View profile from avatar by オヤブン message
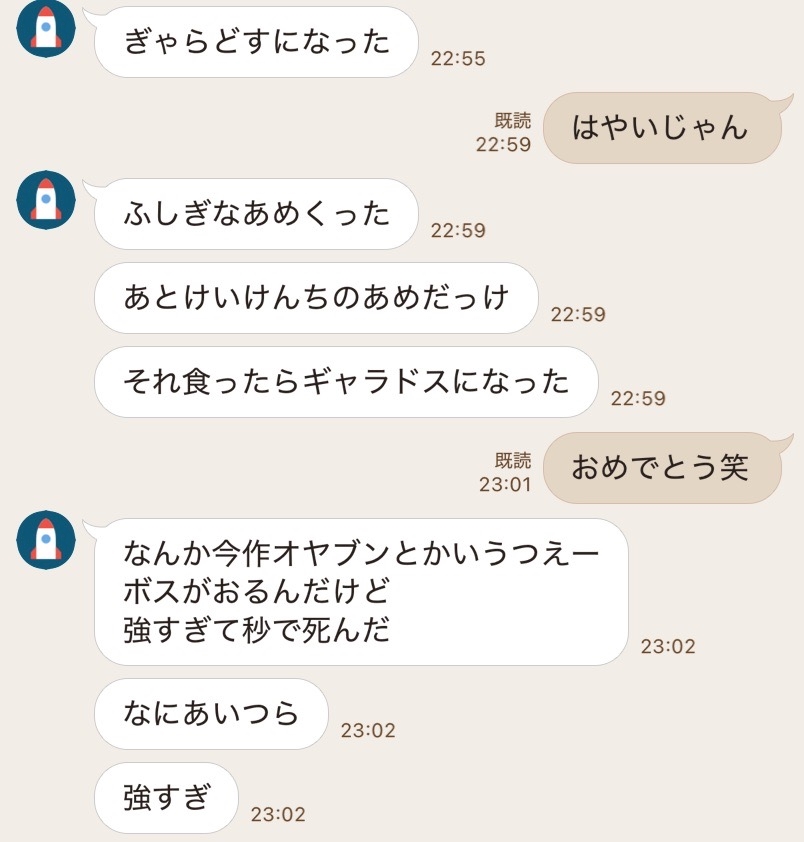 [46, 540]
